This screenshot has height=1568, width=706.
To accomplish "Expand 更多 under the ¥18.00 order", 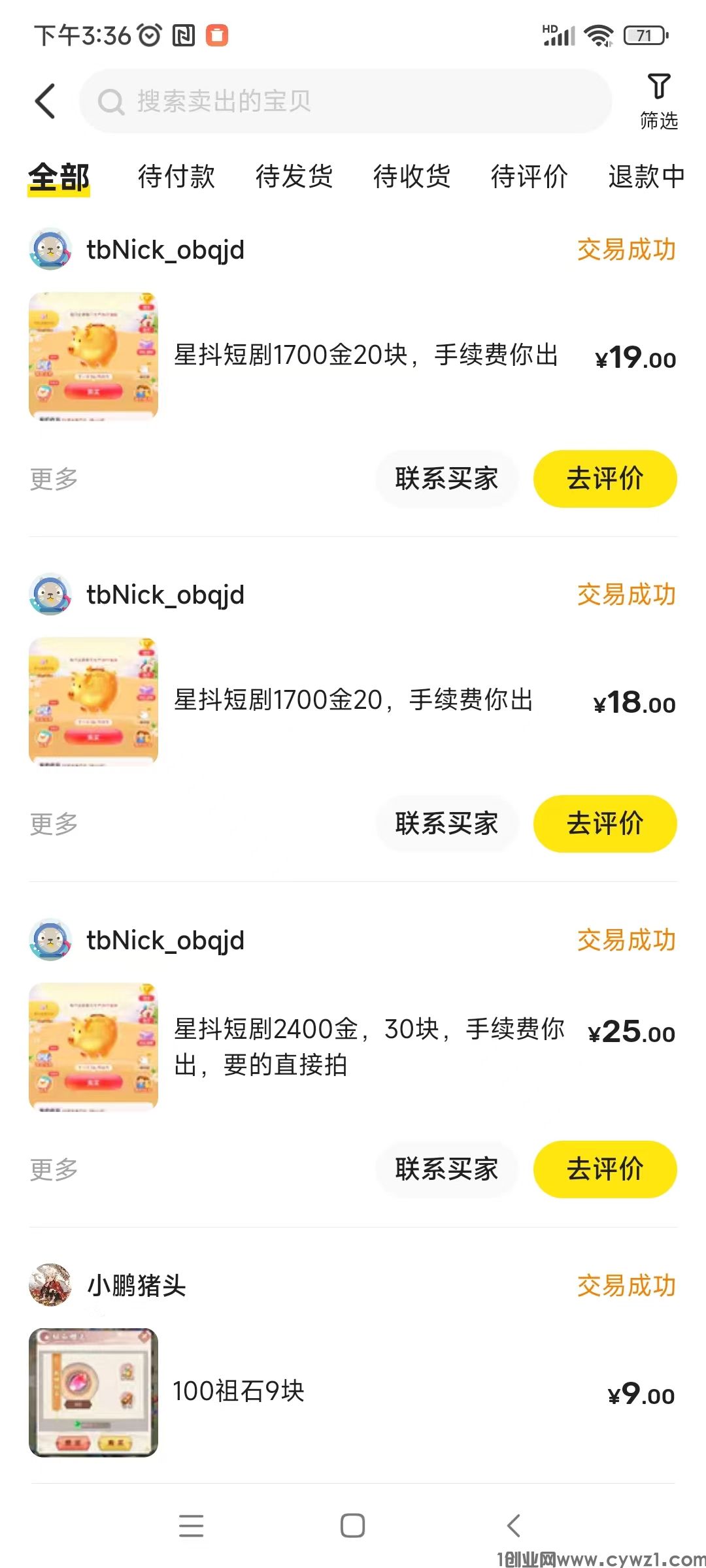I will point(53,824).
